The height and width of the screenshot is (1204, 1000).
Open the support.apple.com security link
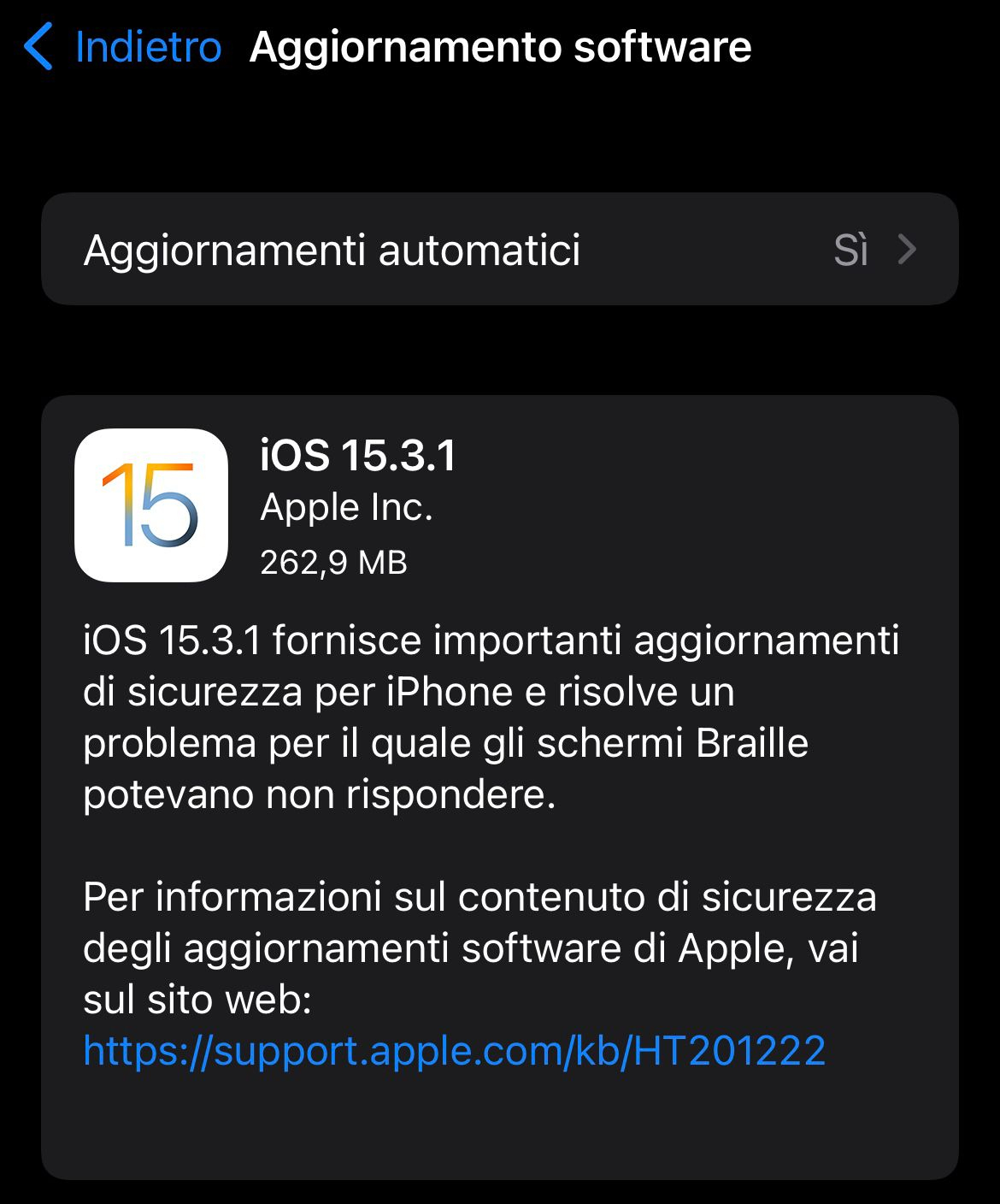point(455,1051)
